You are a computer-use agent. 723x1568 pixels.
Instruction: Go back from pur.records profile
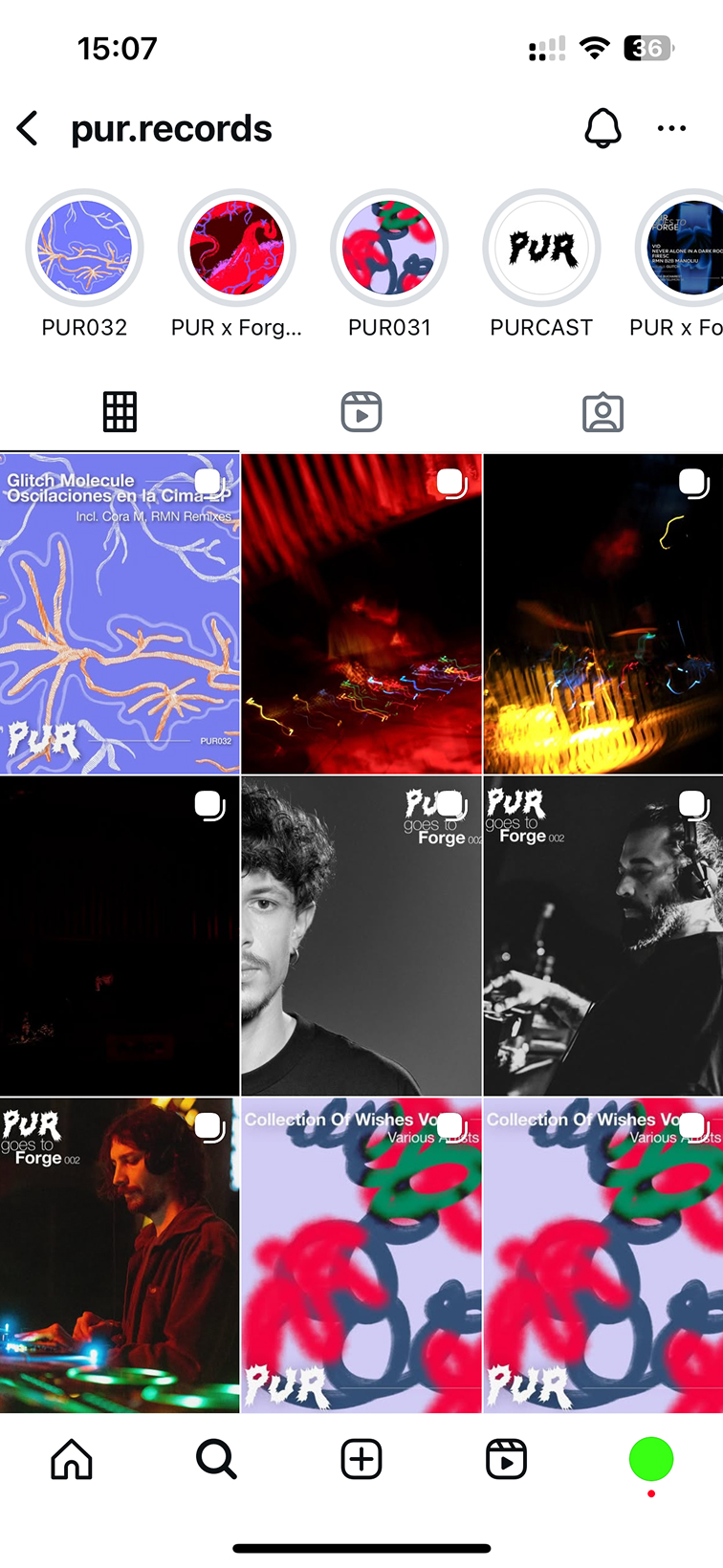click(x=29, y=128)
